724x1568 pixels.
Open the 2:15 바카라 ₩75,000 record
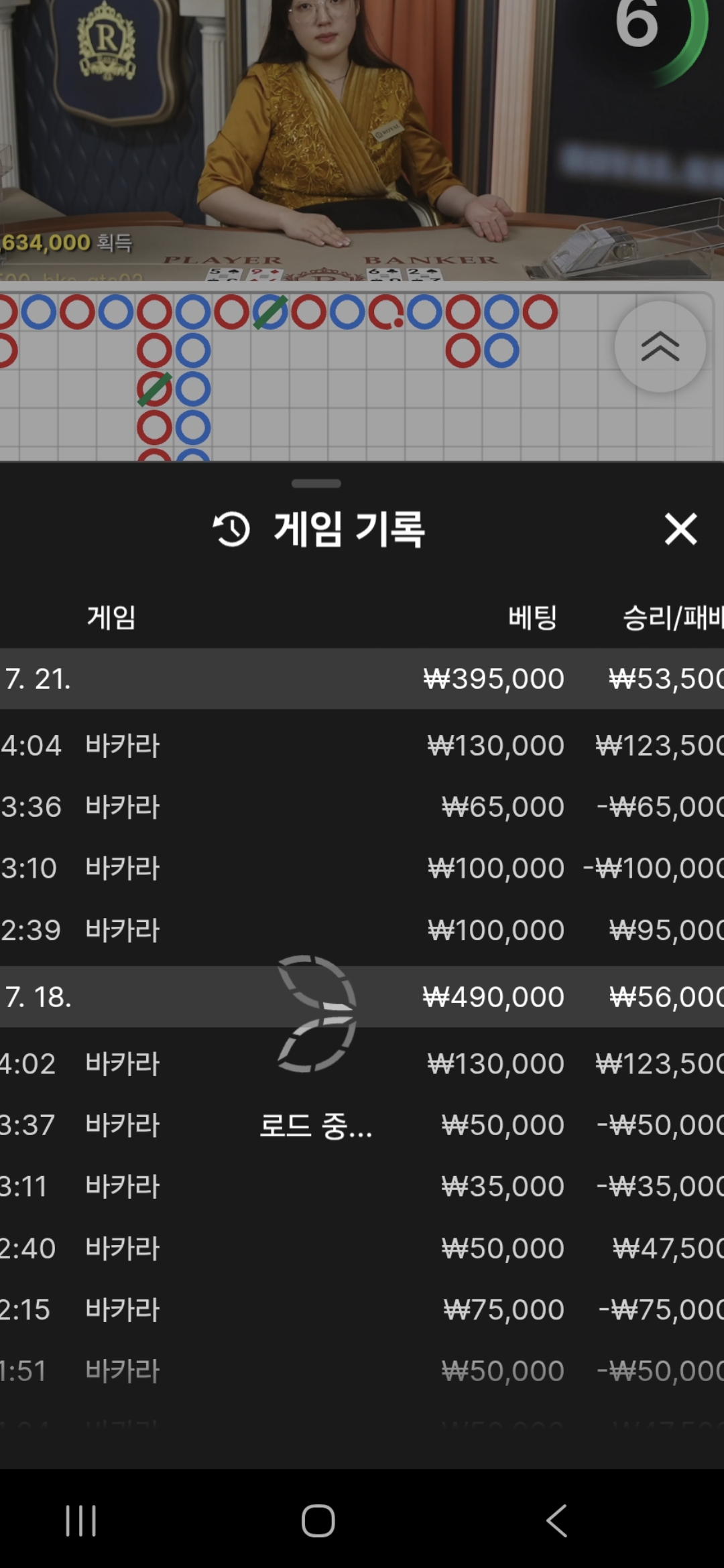pos(362,1309)
